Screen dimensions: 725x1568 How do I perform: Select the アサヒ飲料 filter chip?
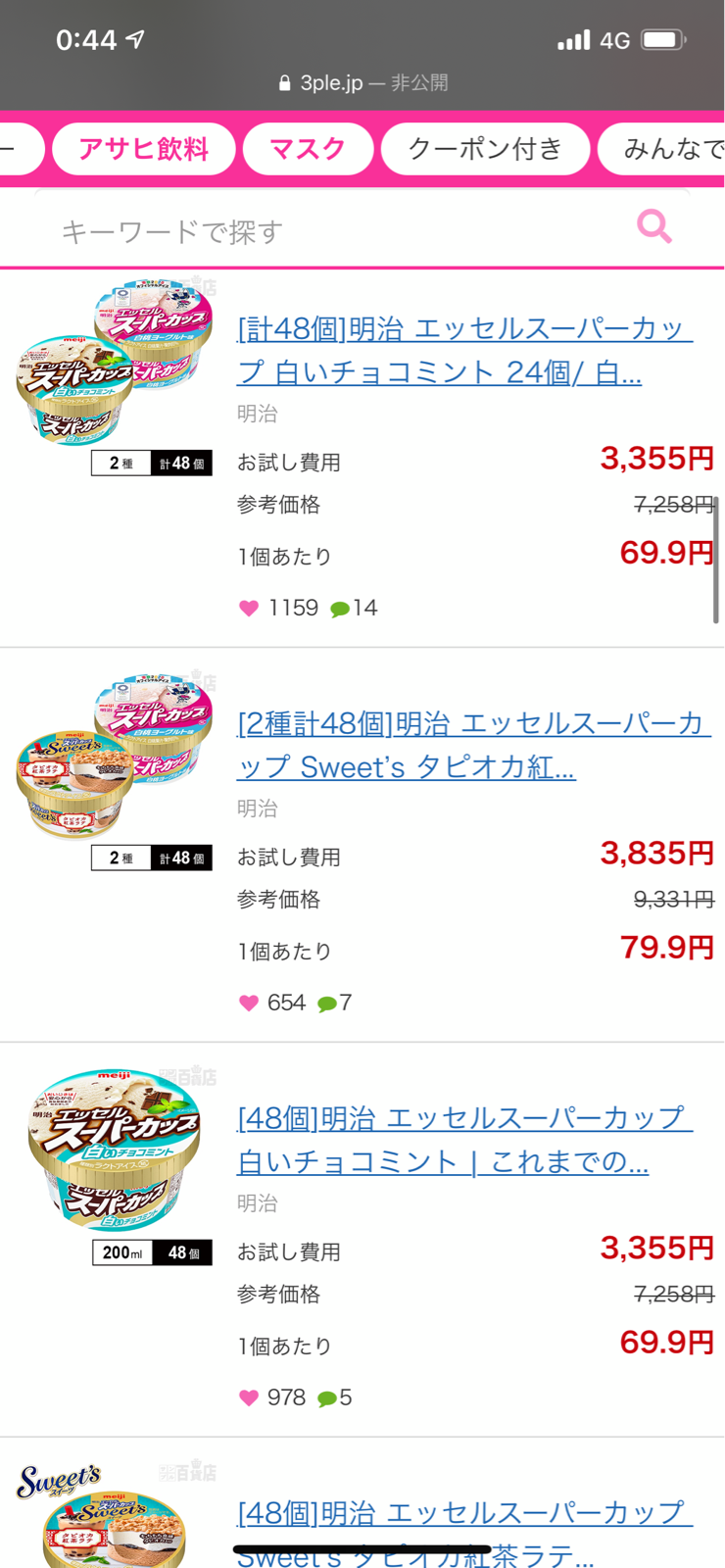[x=143, y=149]
